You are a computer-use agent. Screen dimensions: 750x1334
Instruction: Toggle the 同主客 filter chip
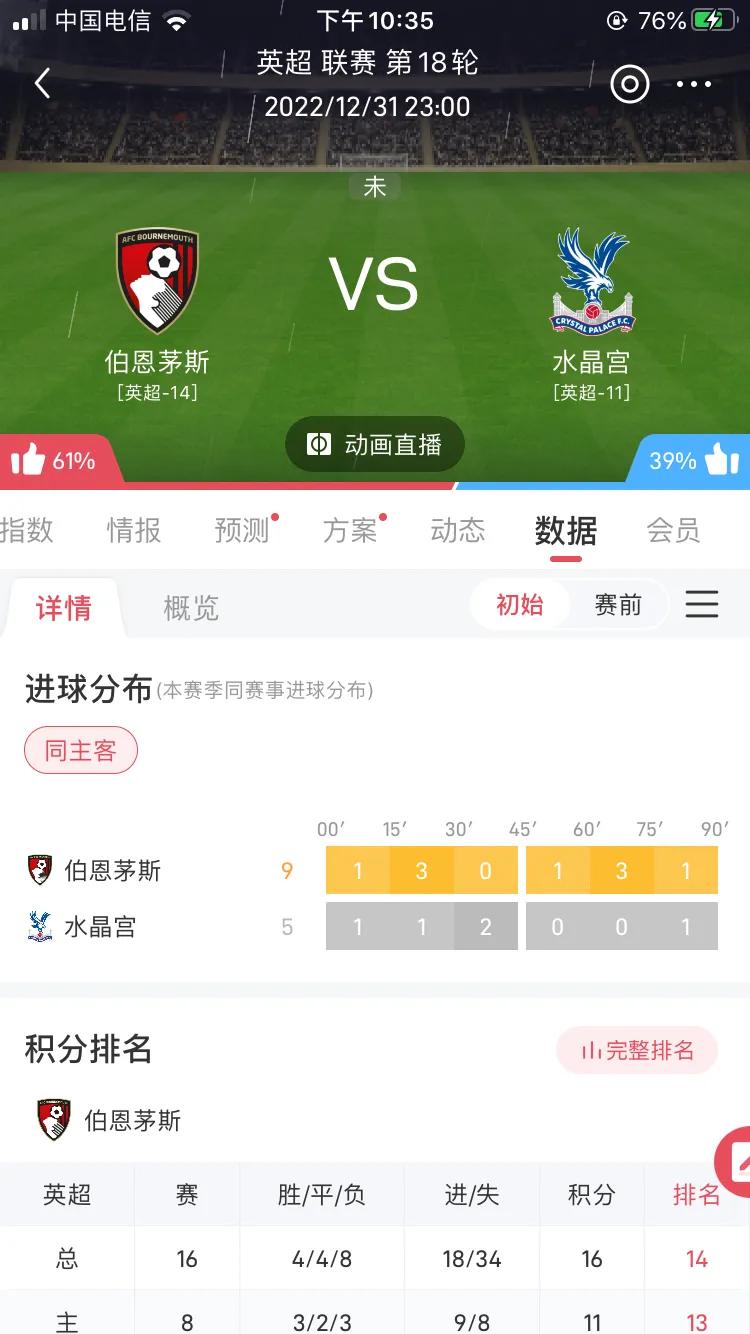click(80, 750)
